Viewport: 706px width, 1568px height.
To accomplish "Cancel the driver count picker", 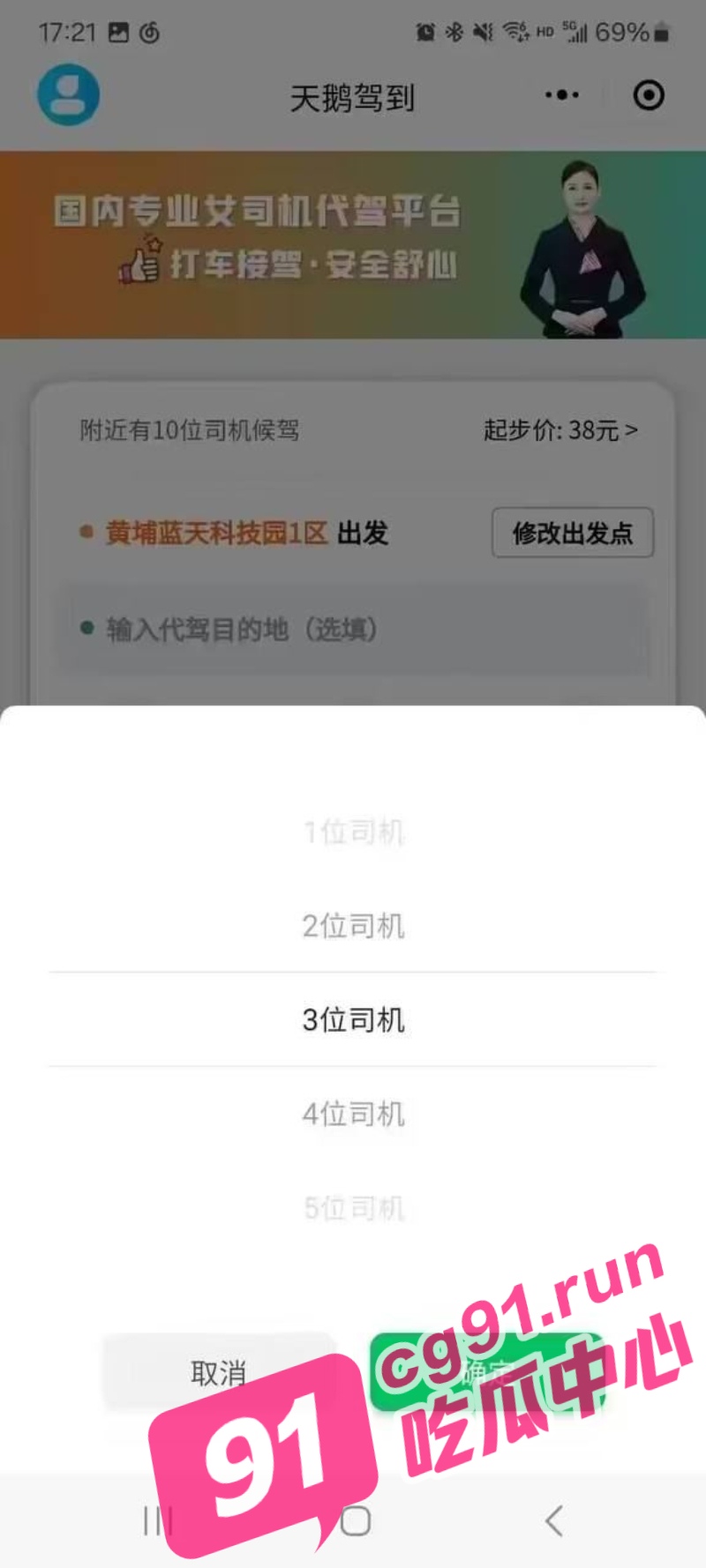I will (x=219, y=1372).
